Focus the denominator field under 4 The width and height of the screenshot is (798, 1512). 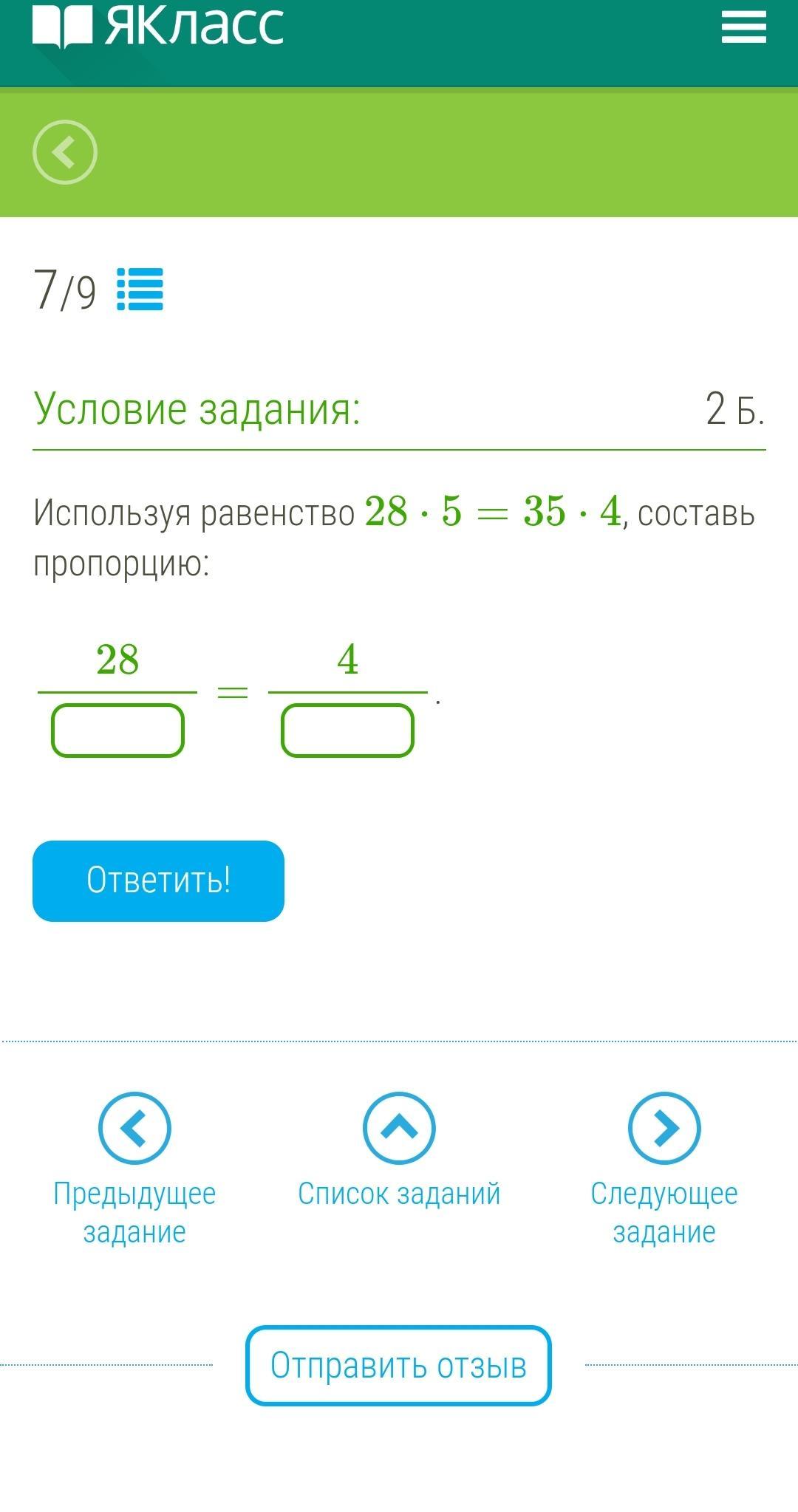point(347,731)
